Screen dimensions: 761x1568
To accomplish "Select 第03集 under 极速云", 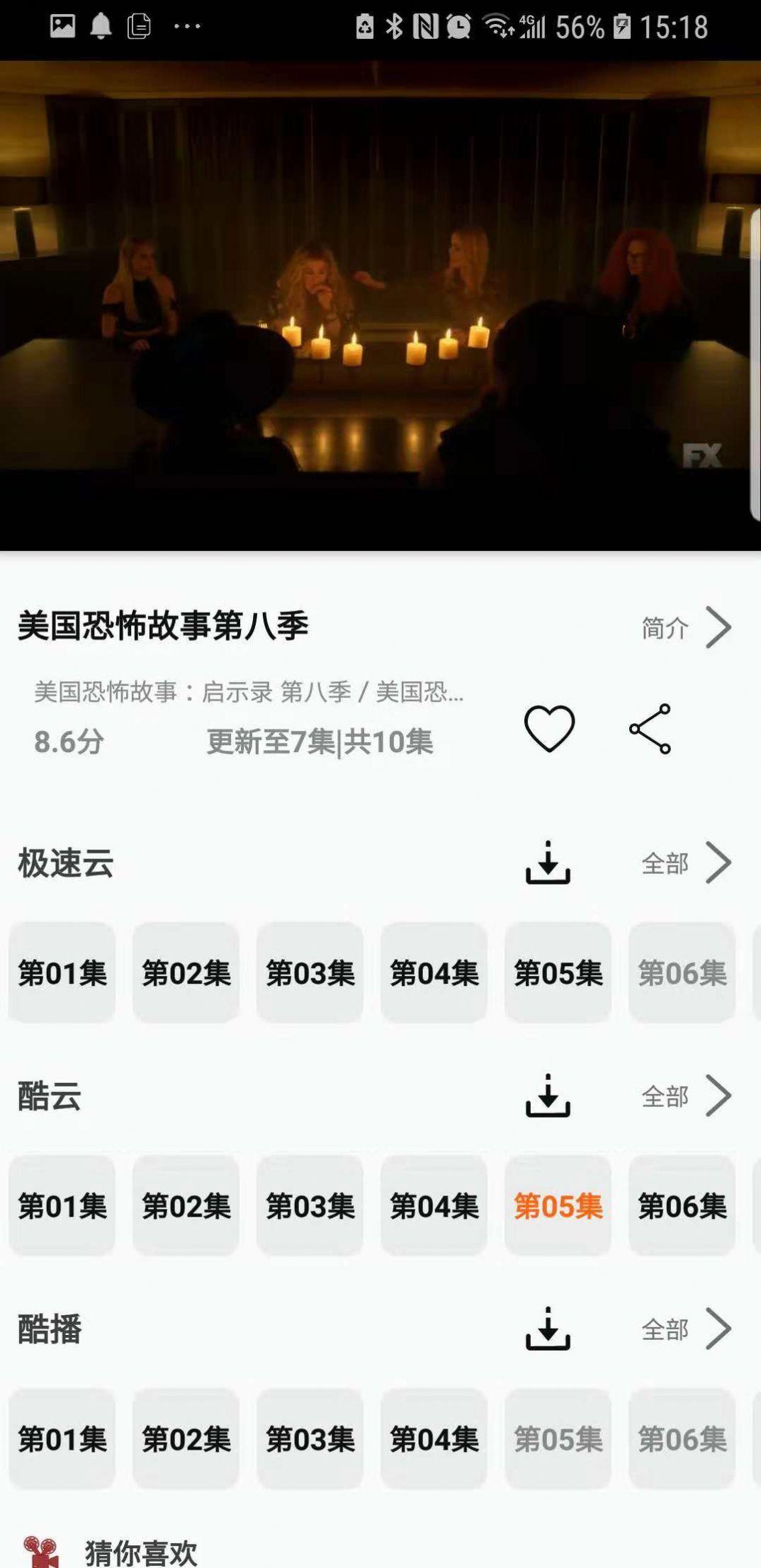I will [x=310, y=972].
